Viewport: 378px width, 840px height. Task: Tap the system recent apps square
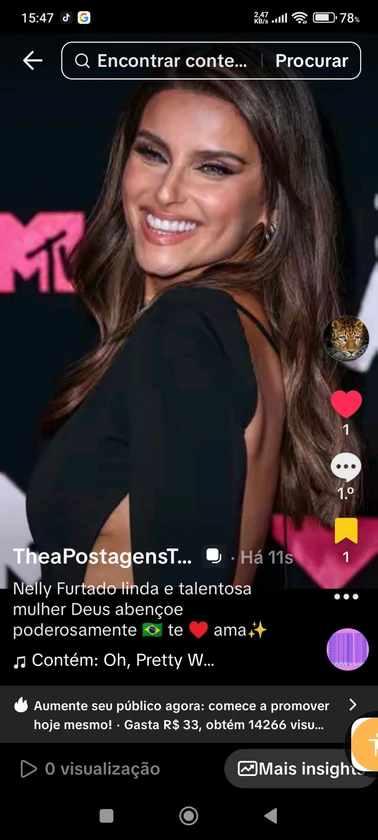(x=107, y=816)
